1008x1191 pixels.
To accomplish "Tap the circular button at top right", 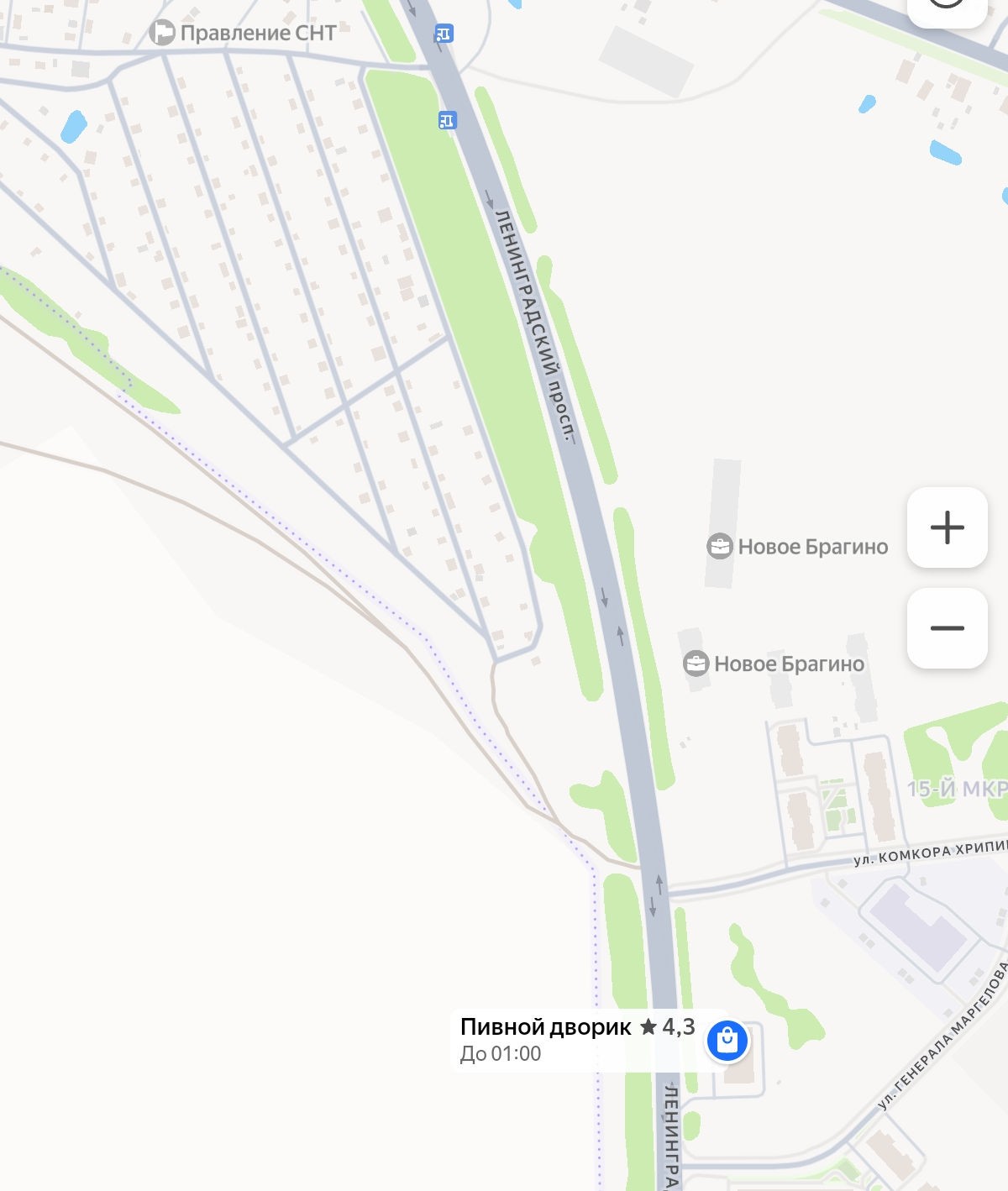I will coord(947,7).
